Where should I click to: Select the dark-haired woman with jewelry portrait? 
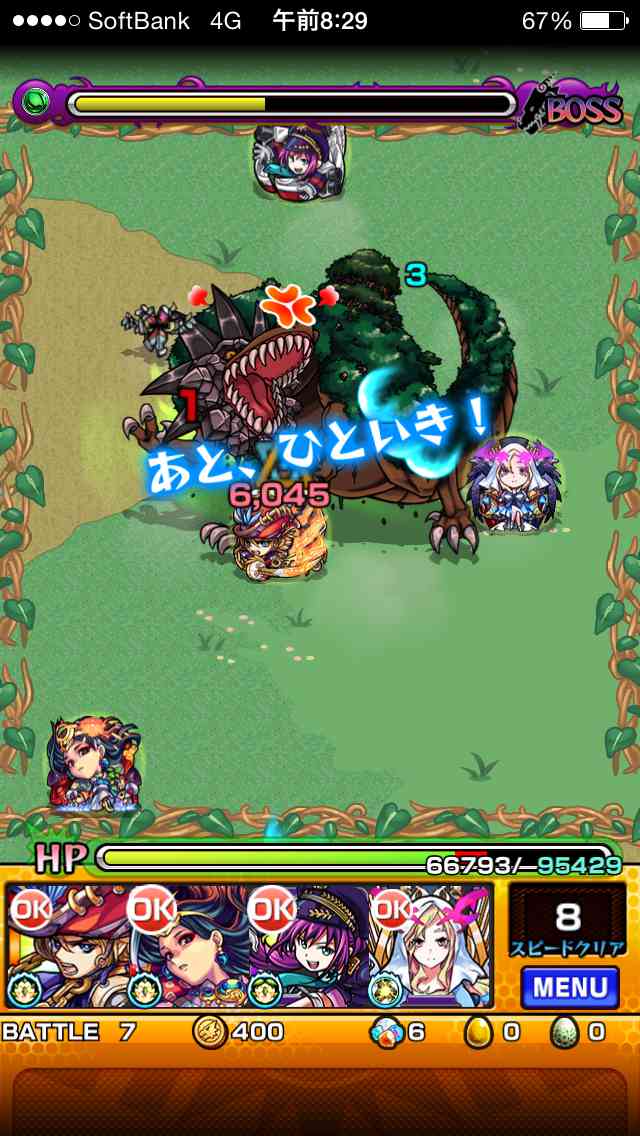point(186,947)
